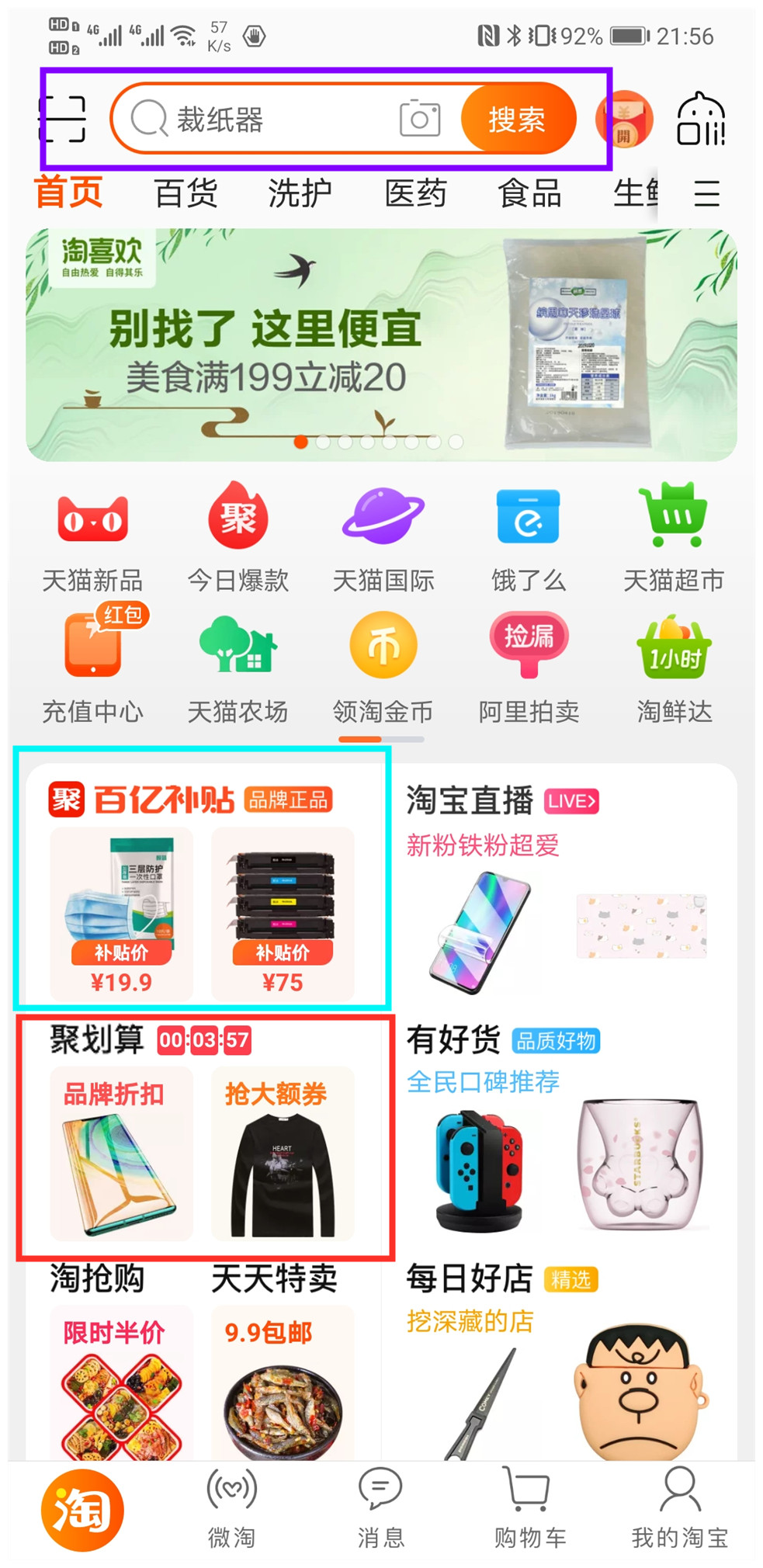Image resolution: width=763 pixels, height=1568 pixels.
Task: Open the red envelope icon
Action: click(625, 119)
